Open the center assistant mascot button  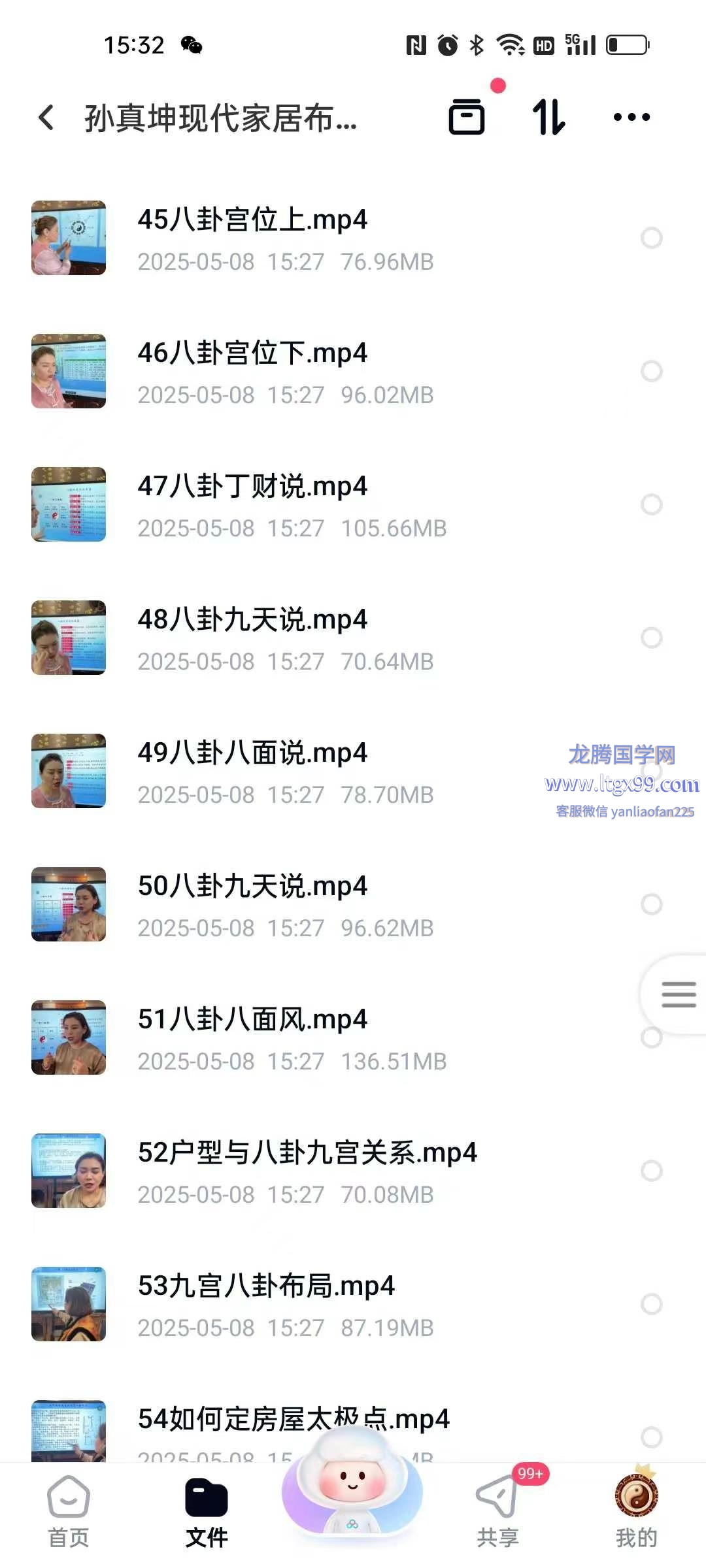[x=352, y=1490]
